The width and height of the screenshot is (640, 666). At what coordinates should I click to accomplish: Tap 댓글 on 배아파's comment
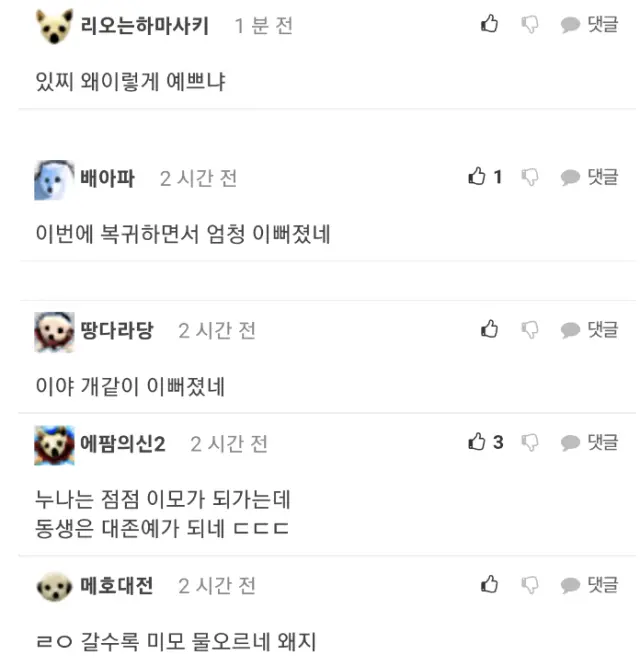click(x=590, y=177)
